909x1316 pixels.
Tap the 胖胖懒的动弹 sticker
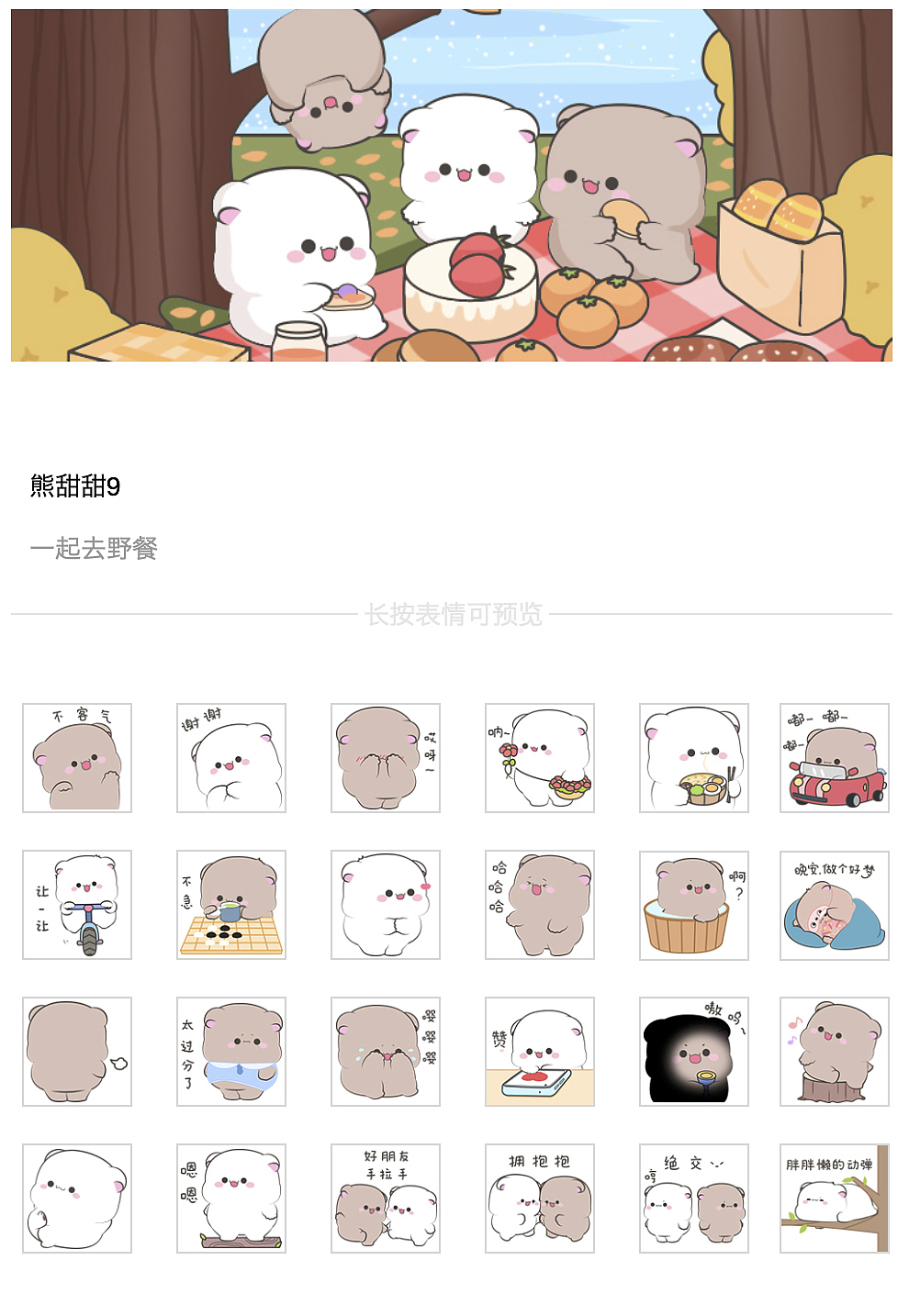pos(835,1199)
